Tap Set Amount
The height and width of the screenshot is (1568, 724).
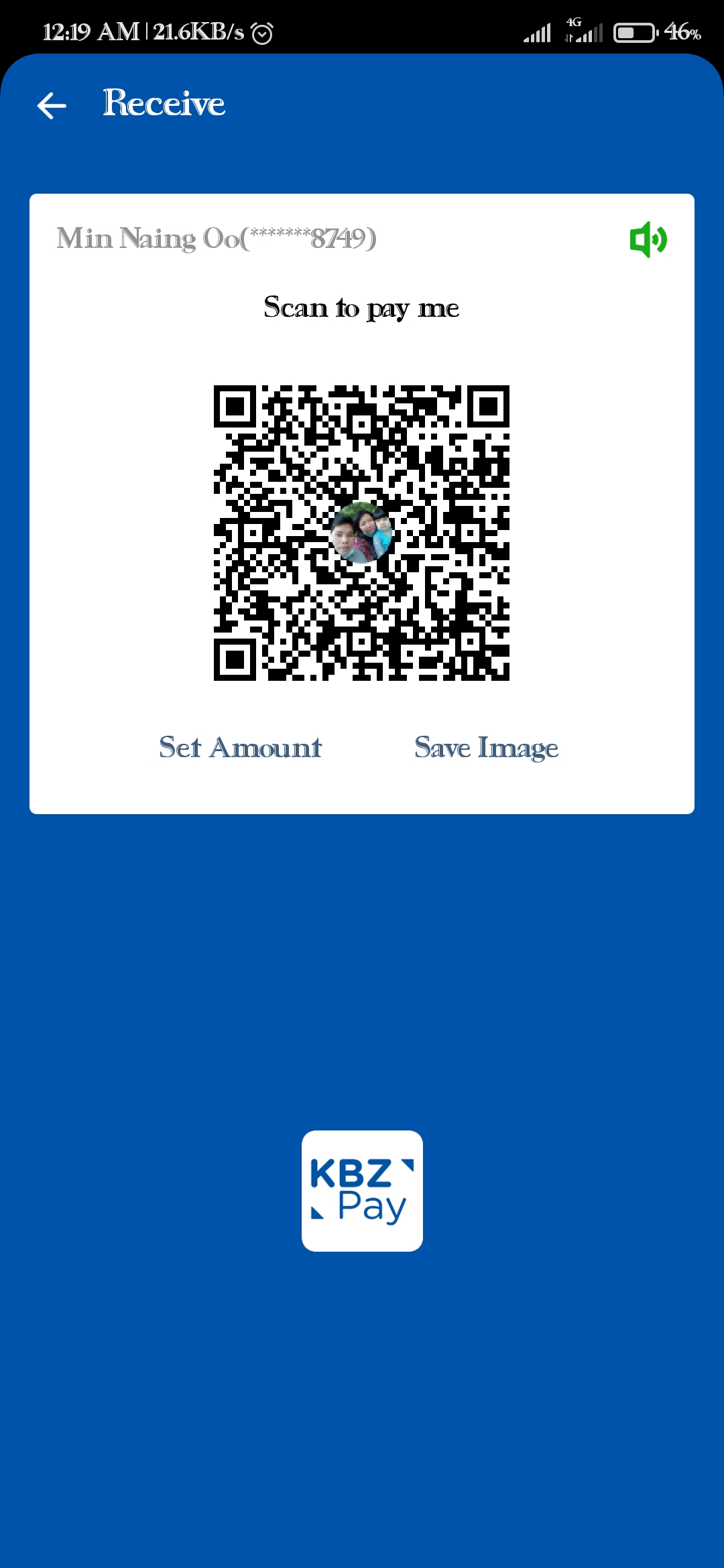click(x=240, y=747)
